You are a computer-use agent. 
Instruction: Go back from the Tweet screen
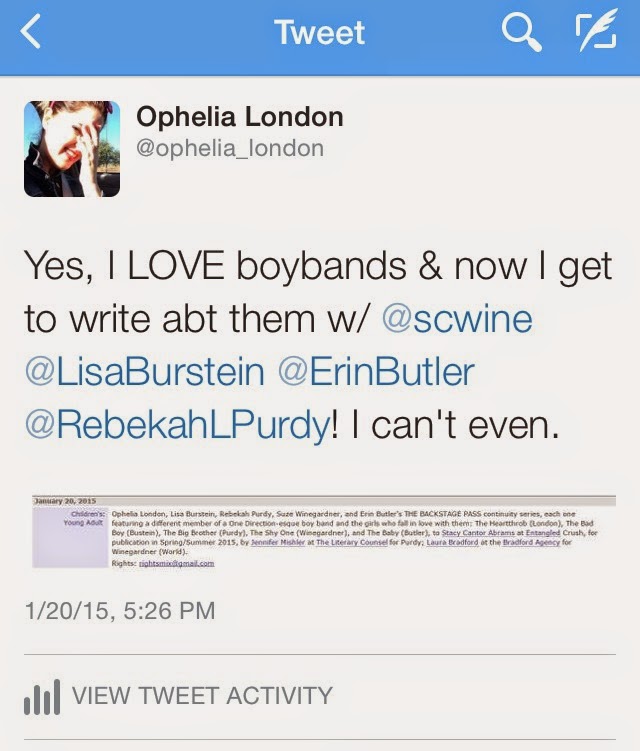(32, 35)
